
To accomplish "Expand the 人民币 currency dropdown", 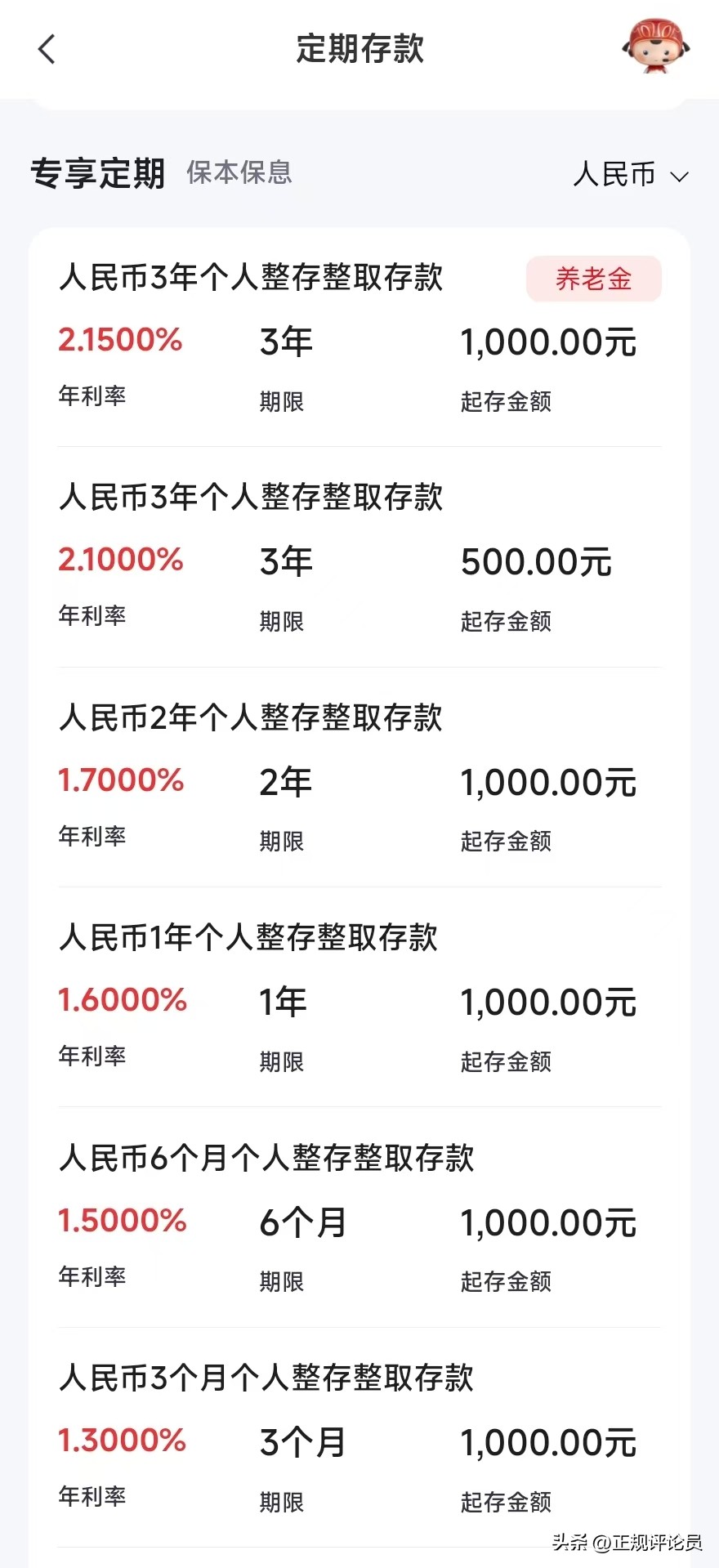I will tap(631, 174).
